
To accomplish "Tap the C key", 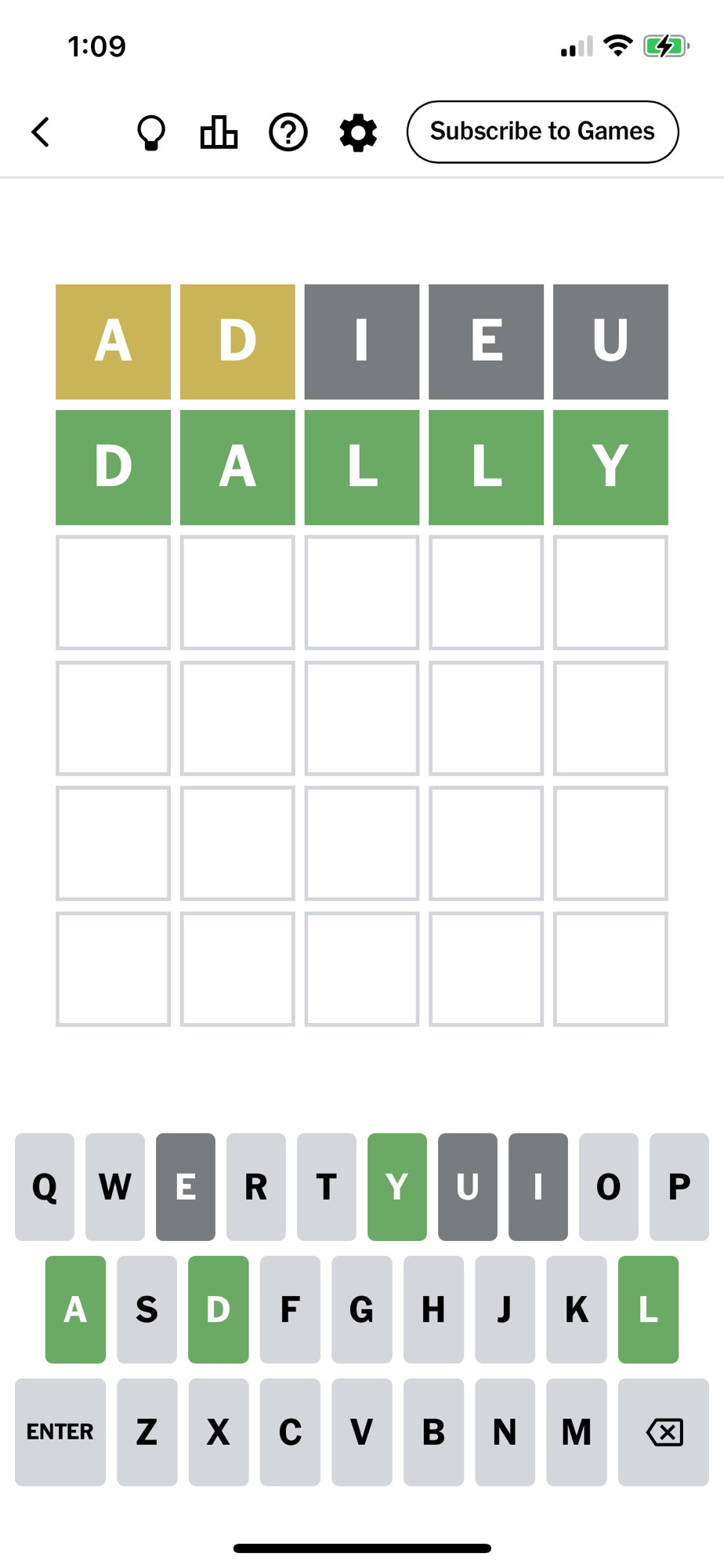I will (290, 1432).
